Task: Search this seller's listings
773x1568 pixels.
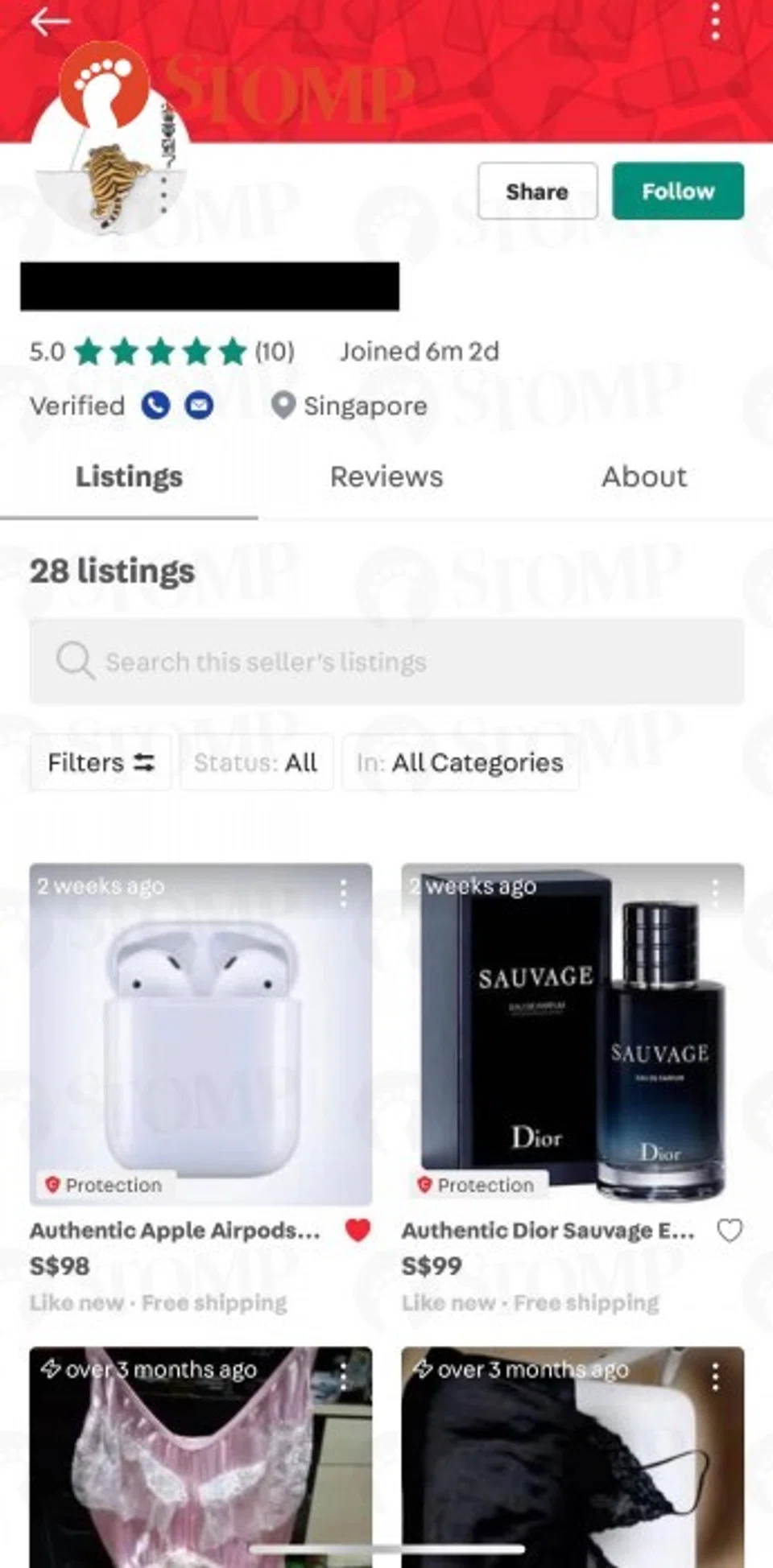Action: [x=386, y=662]
